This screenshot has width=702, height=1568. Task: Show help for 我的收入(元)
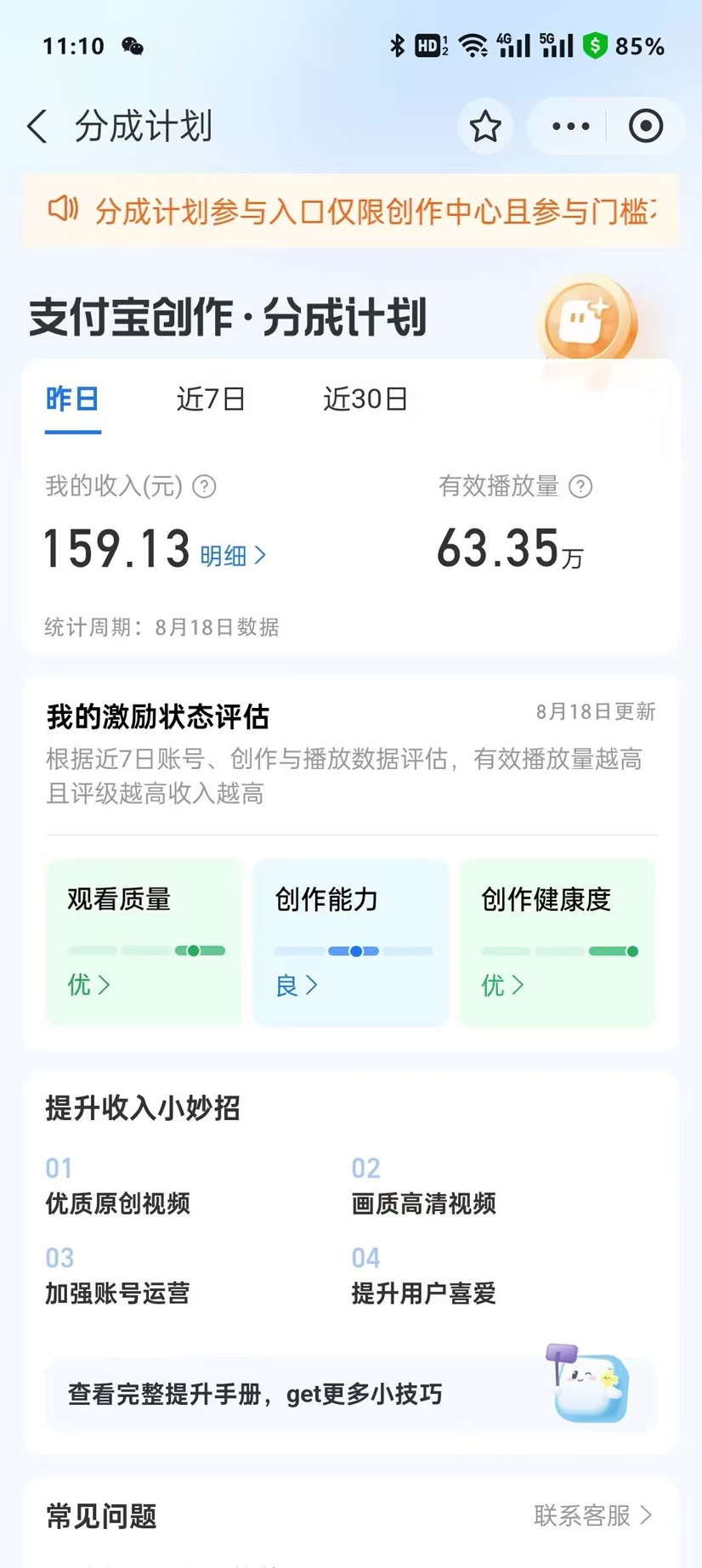coord(204,487)
